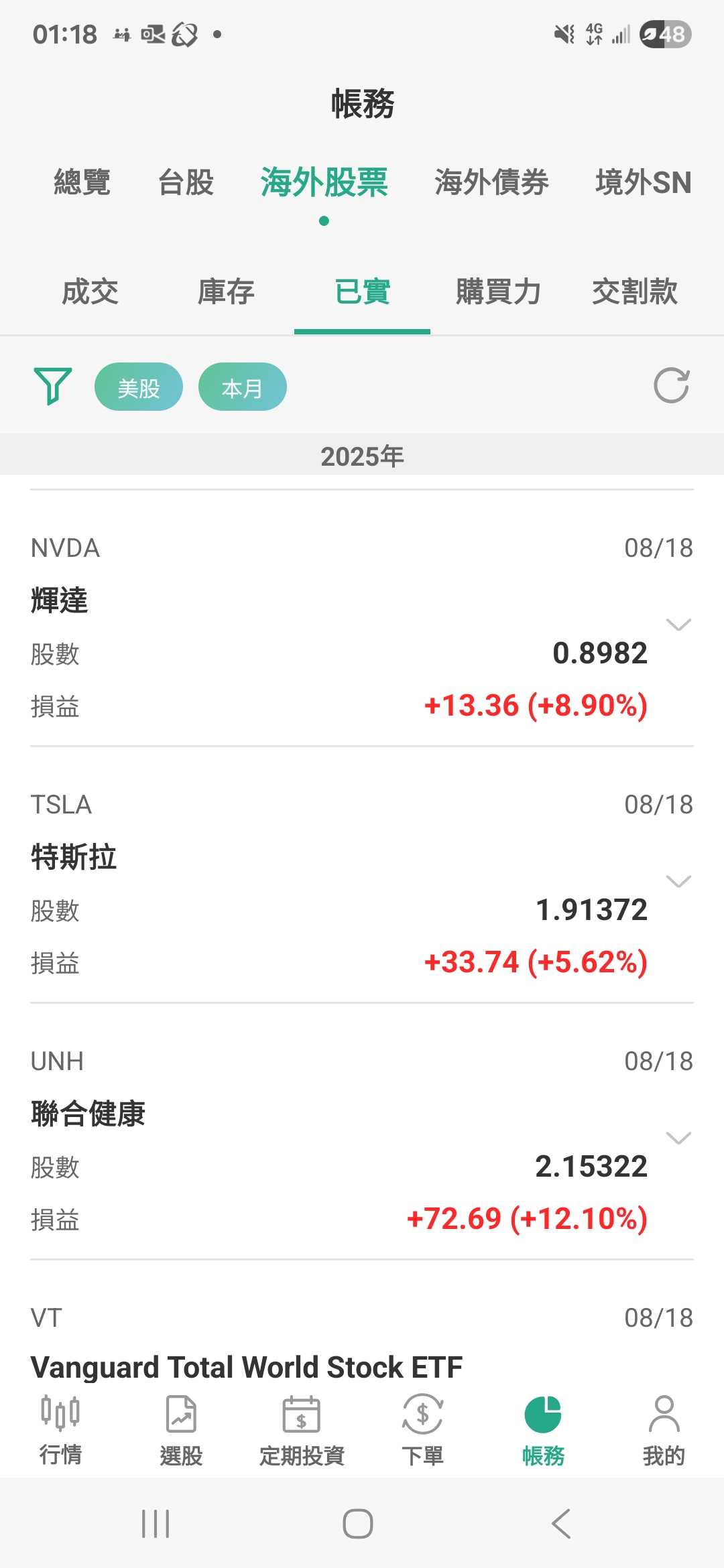Viewport: 724px width, 1568px height.
Task: Expand the UNH 聯合健康 entry details
Action: coord(678,1138)
